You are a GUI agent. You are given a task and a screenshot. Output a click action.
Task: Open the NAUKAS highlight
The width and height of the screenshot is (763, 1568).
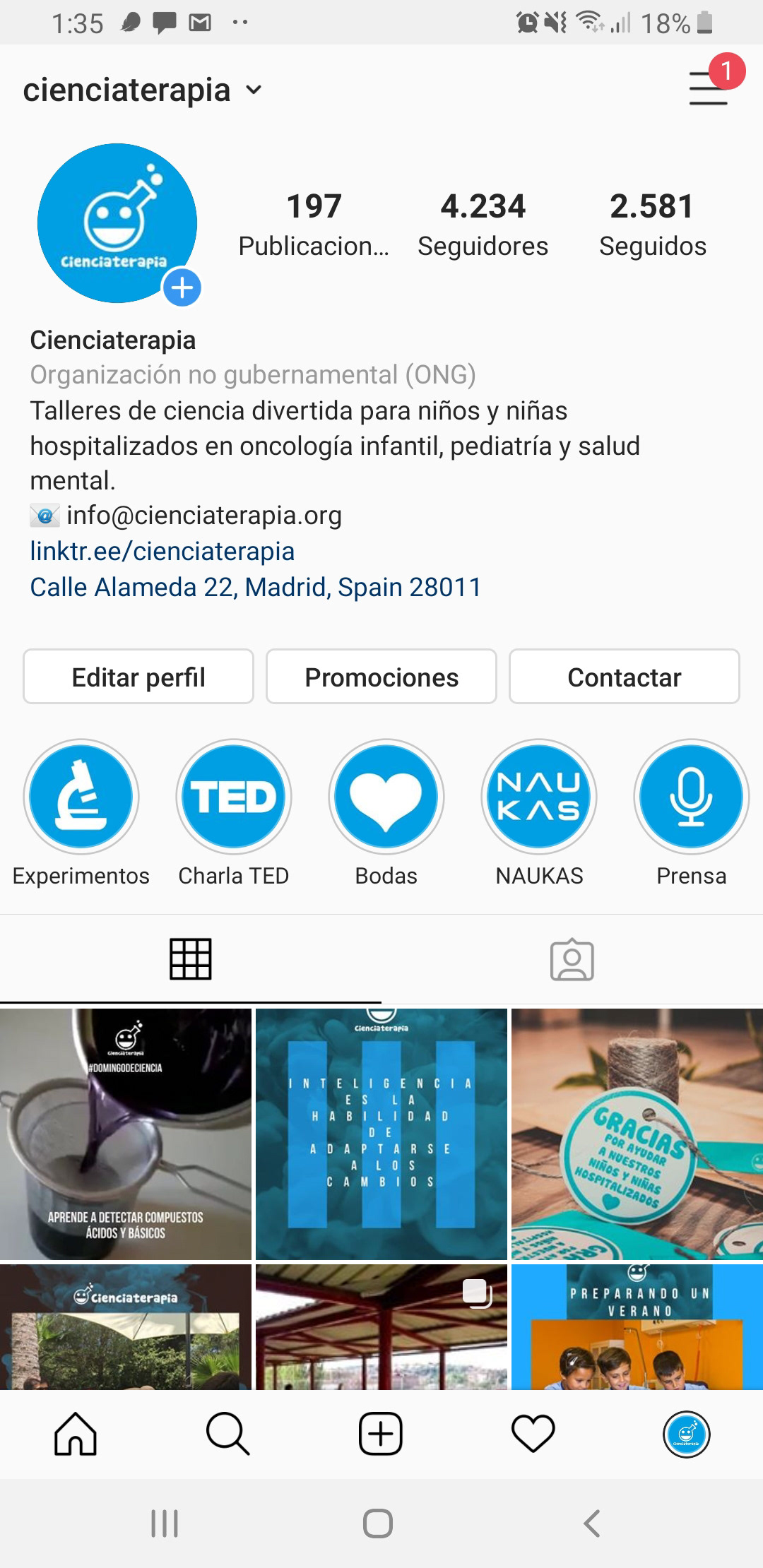(x=539, y=797)
